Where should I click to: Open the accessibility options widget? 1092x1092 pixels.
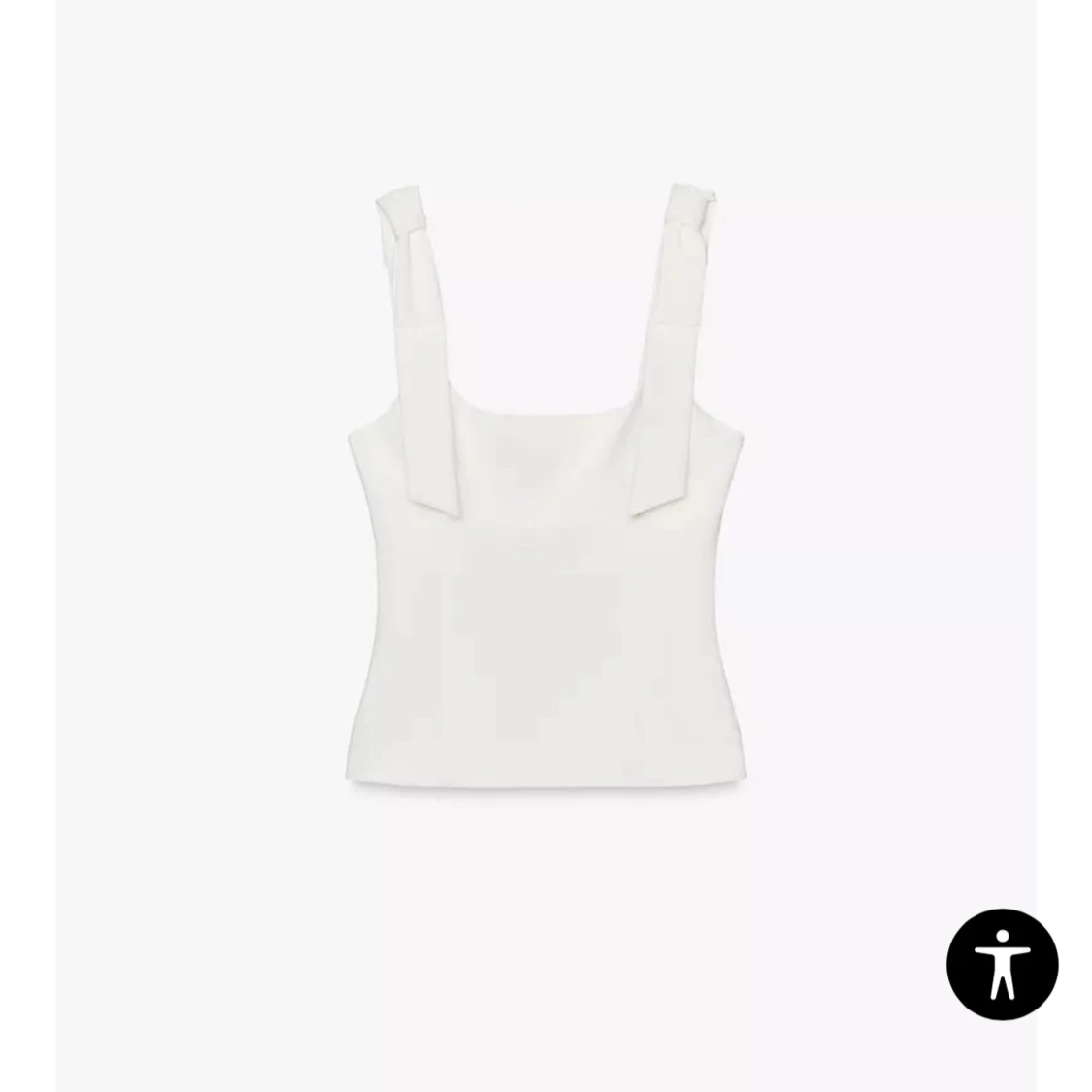tap(1002, 965)
